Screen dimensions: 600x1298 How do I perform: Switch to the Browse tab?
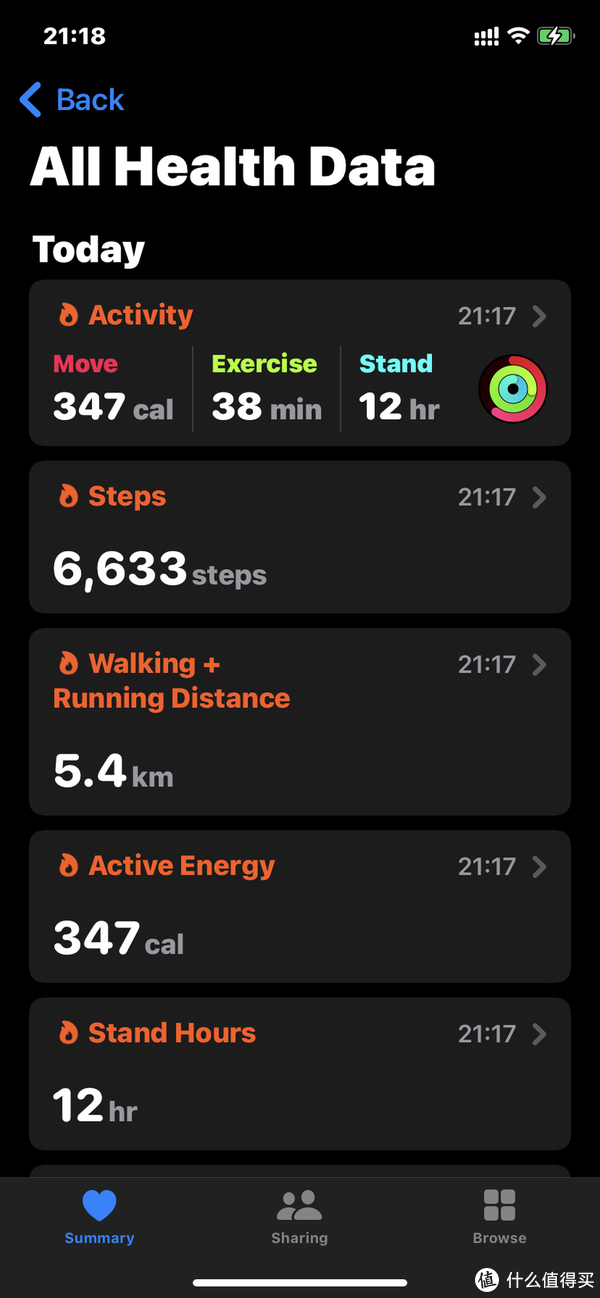pyautogui.click(x=499, y=1217)
